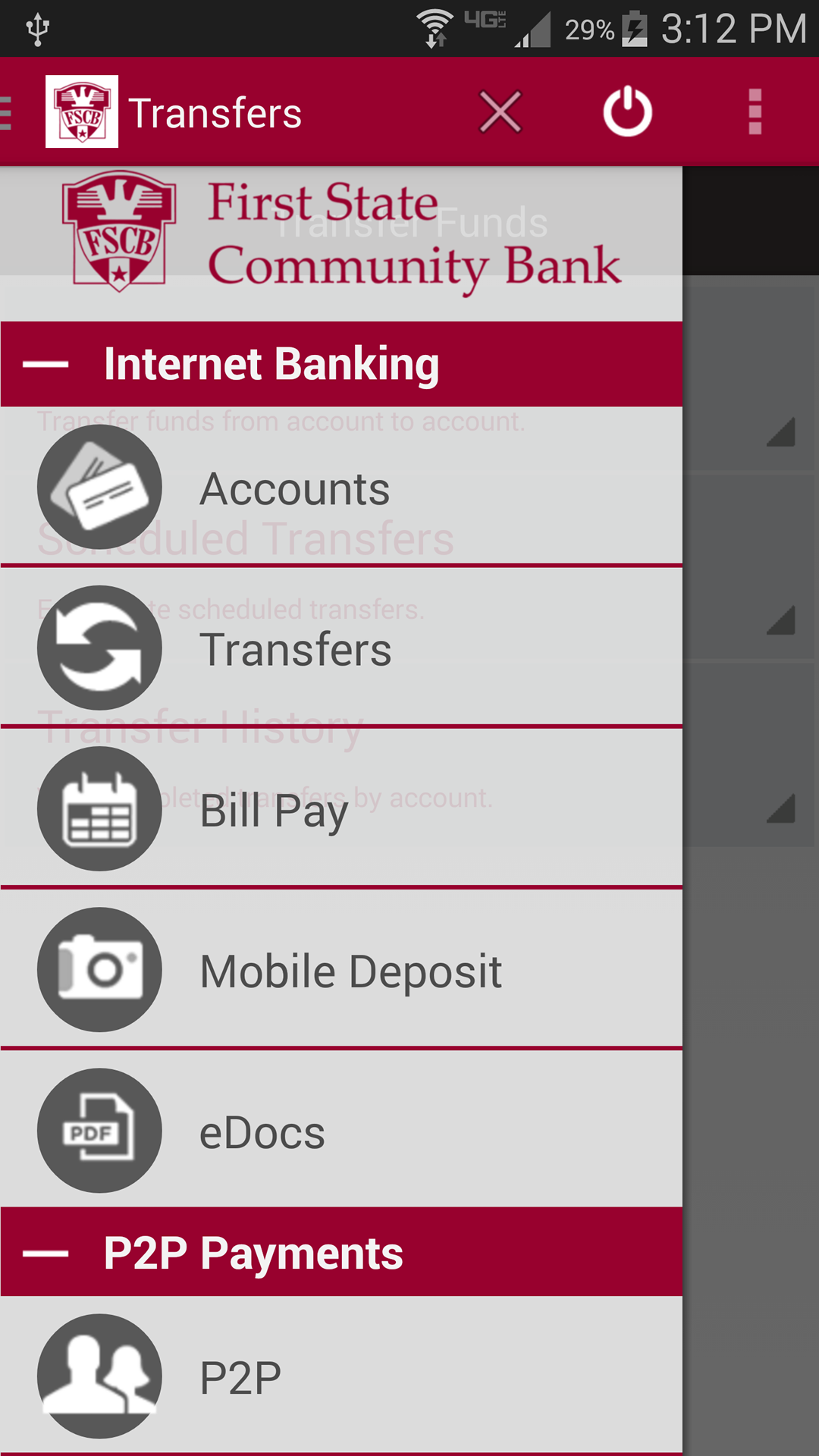Open the overflow menu with three dots
The image size is (819, 1456).
point(755,111)
